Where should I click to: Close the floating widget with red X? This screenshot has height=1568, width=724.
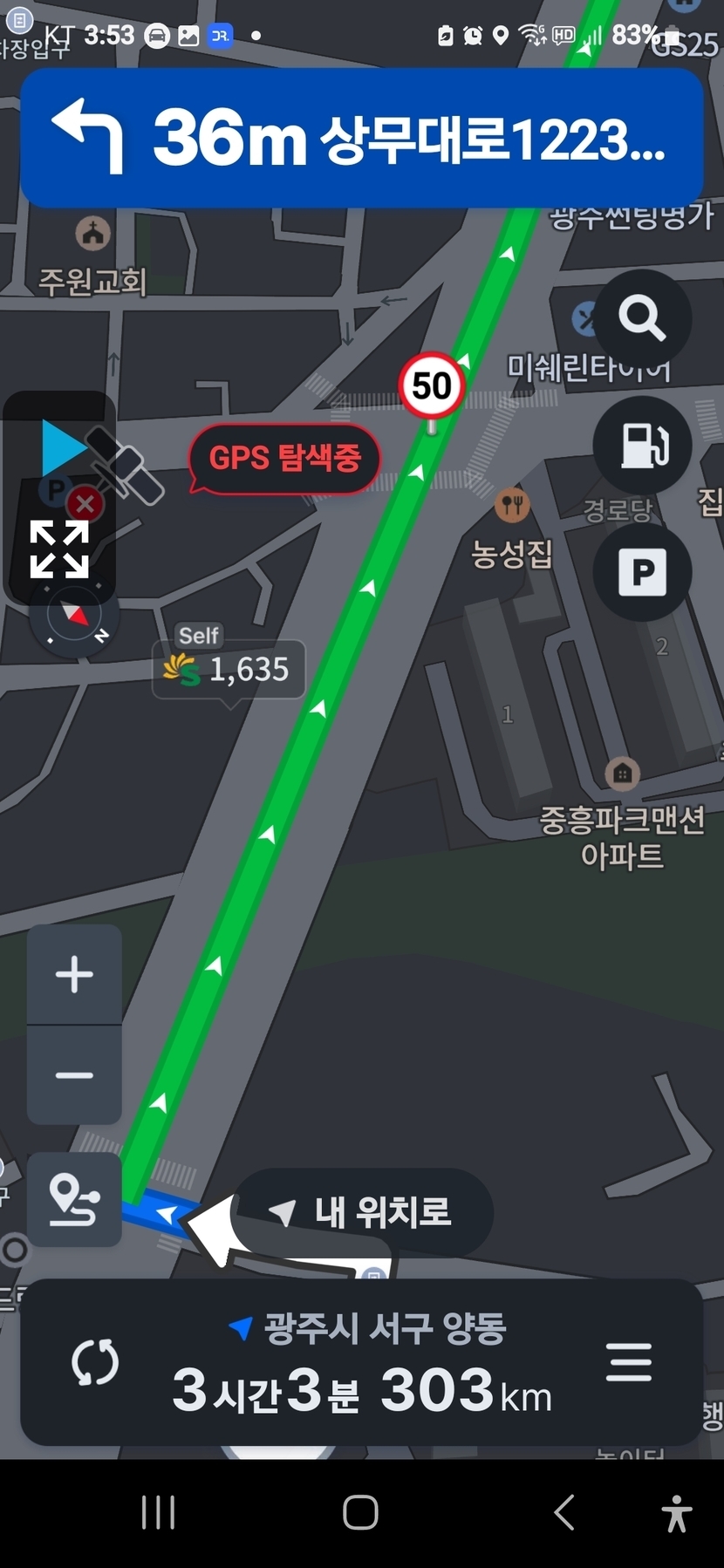click(x=85, y=503)
